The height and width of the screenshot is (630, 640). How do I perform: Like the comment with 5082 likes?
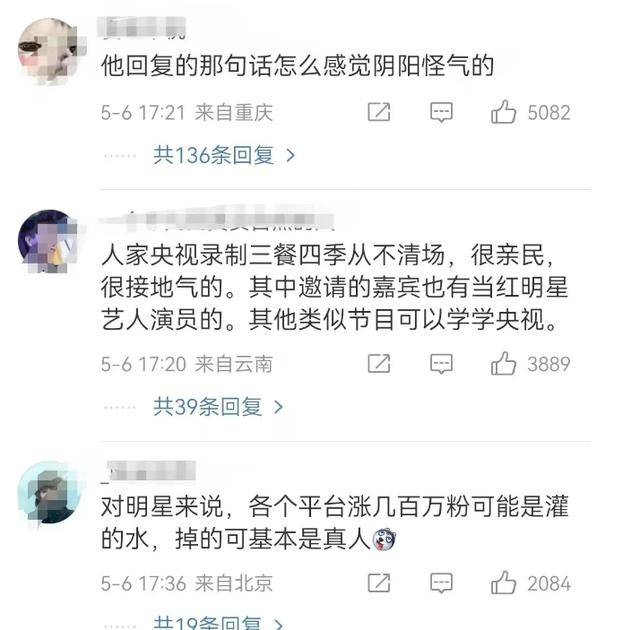pyautogui.click(x=504, y=113)
